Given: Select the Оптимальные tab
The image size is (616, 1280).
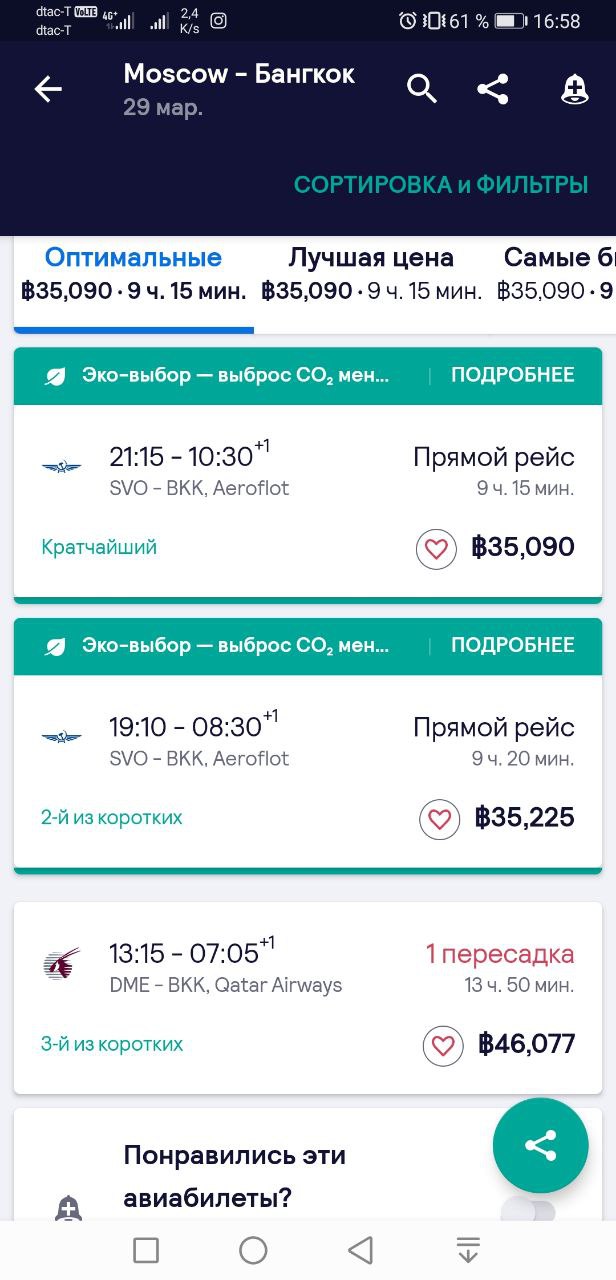Looking at the screenshot, I should tap(134, 274).
